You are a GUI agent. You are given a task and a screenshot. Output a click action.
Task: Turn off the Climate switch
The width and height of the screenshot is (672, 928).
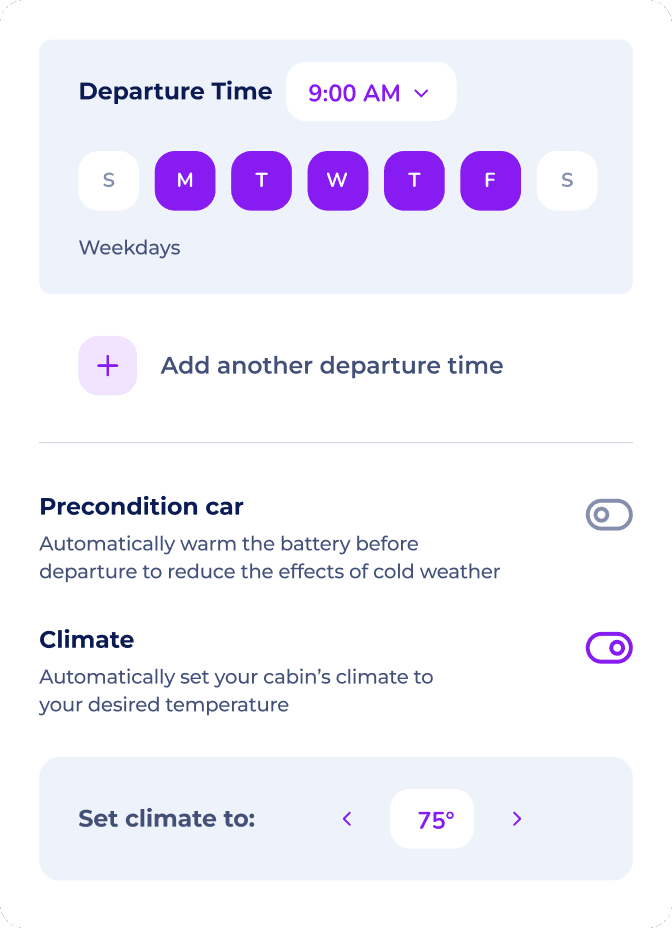coord(609,647)
